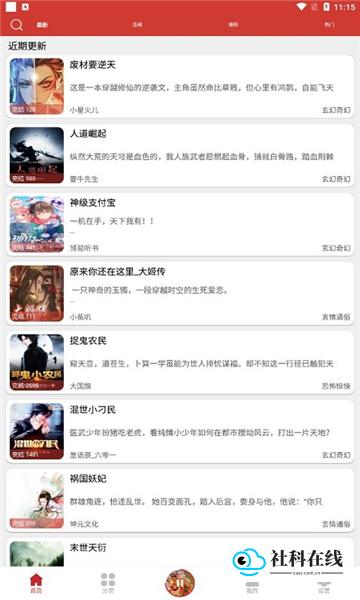
Task: Switch to the 最新 top tab
Action: click(x=42, y=25)
